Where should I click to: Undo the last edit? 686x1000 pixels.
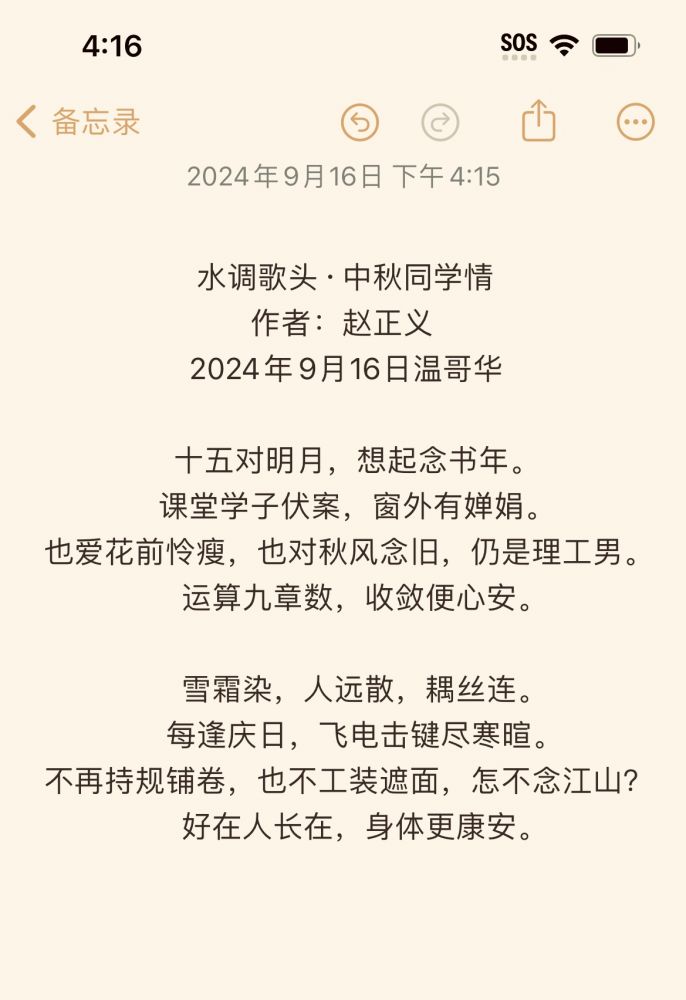click(x=360, y=123)
